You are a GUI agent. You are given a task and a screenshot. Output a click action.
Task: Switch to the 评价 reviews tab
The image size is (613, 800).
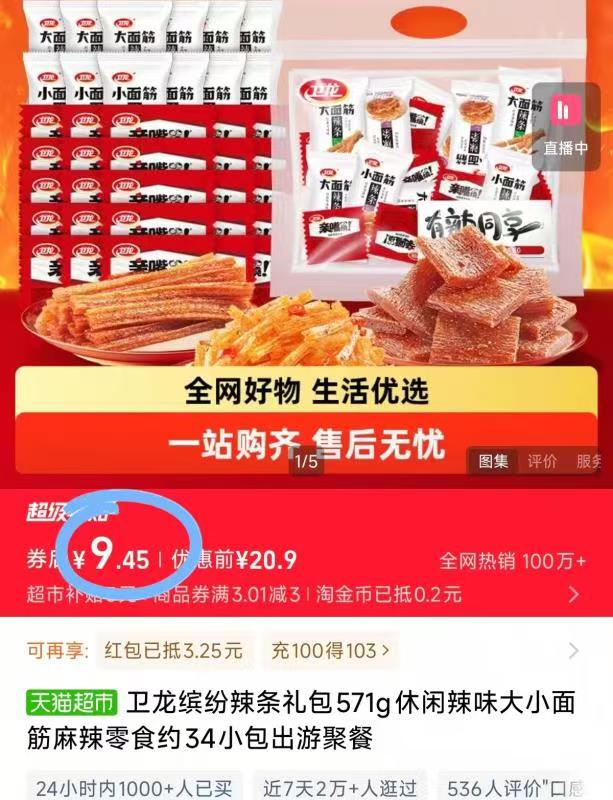(x=543, y=461)
